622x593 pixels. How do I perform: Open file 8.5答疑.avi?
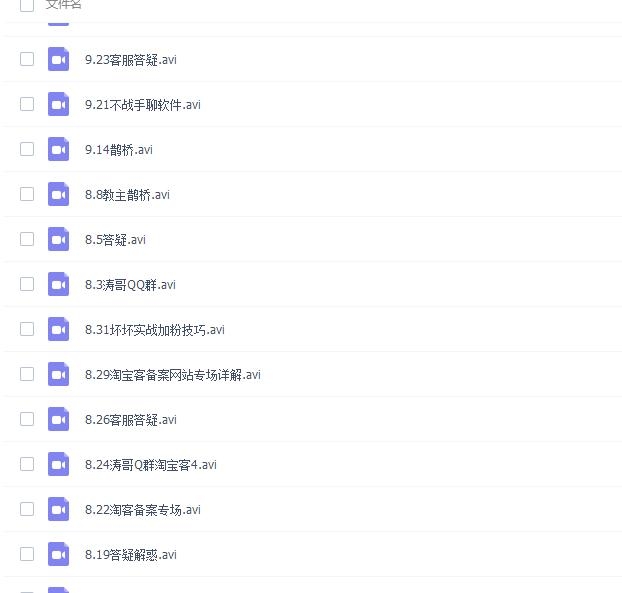coord(115,240)
